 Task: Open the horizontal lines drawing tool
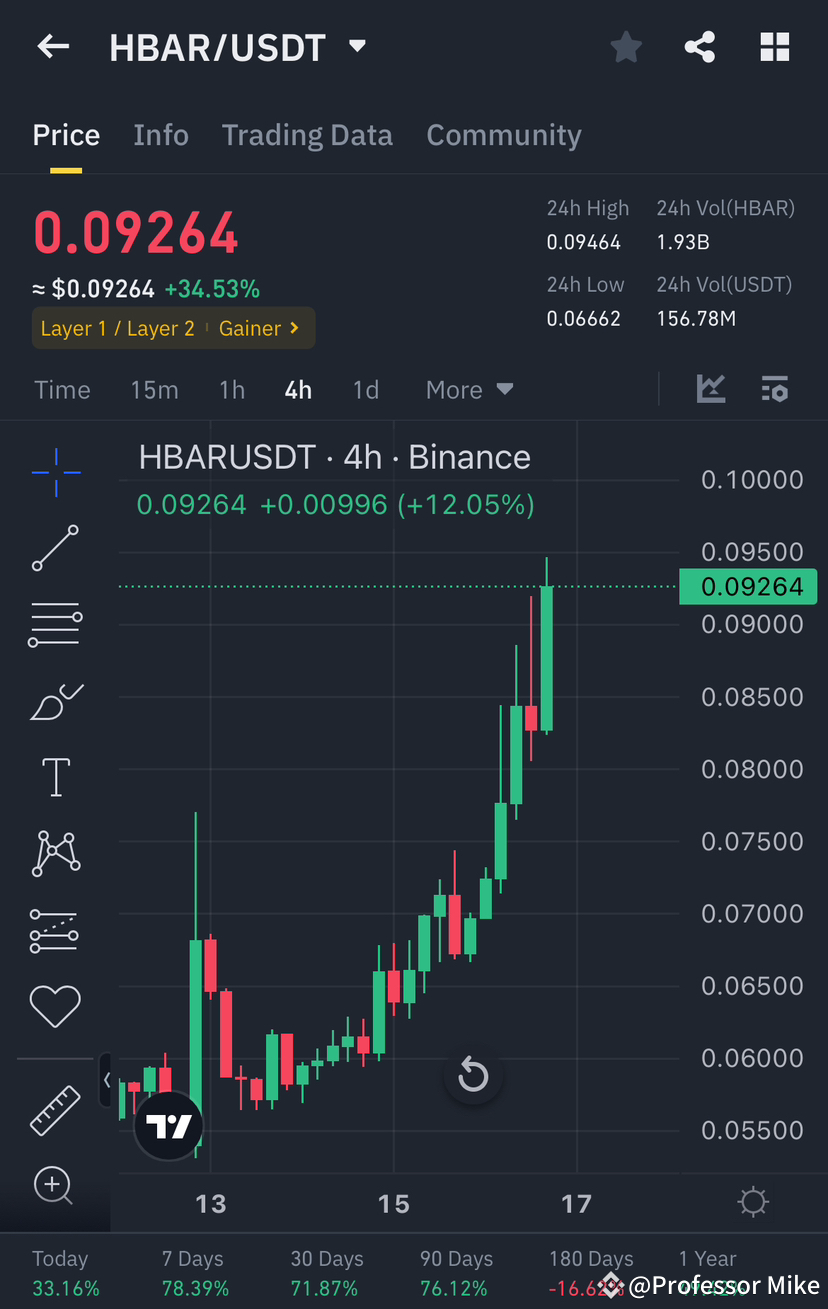pos(55,624)
